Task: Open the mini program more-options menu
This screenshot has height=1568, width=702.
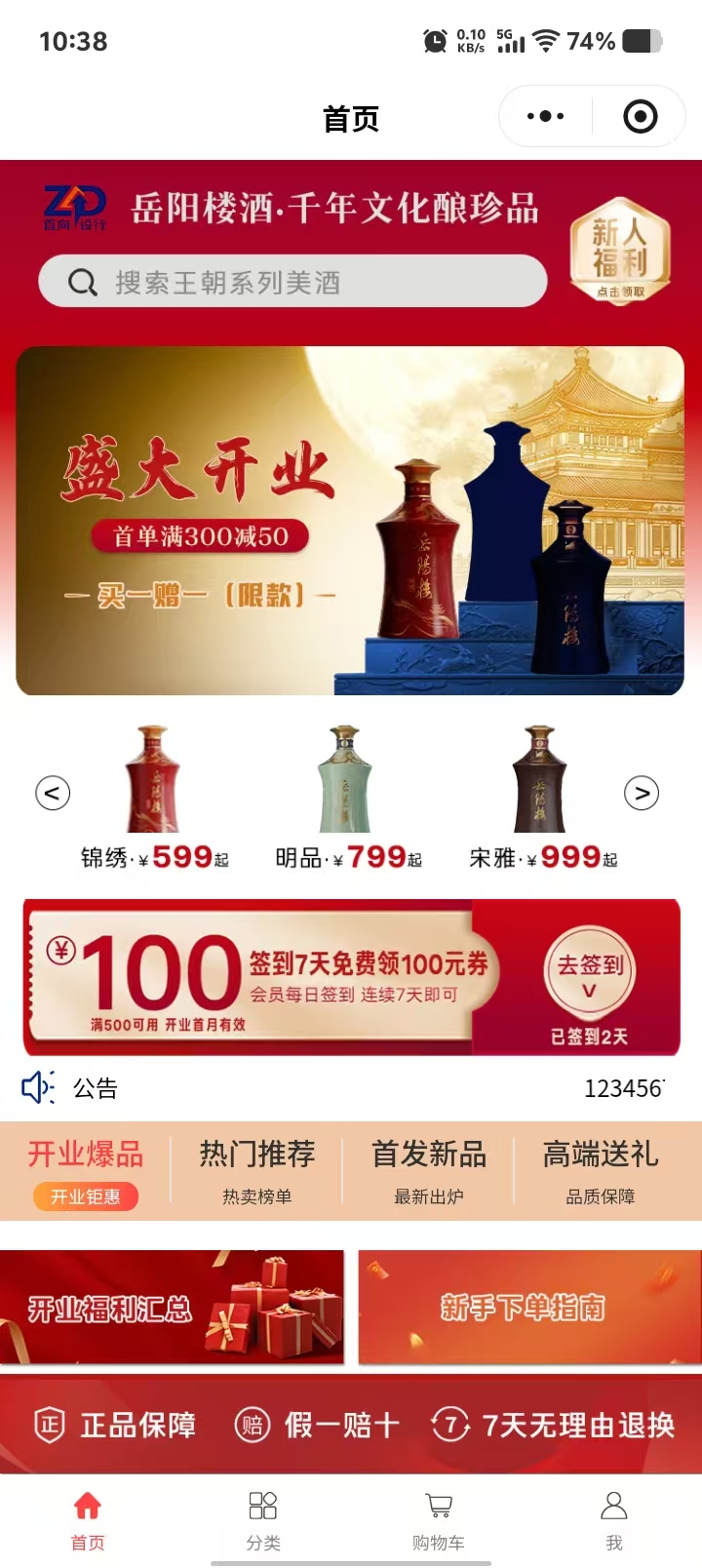Action: tap(545, 117)
